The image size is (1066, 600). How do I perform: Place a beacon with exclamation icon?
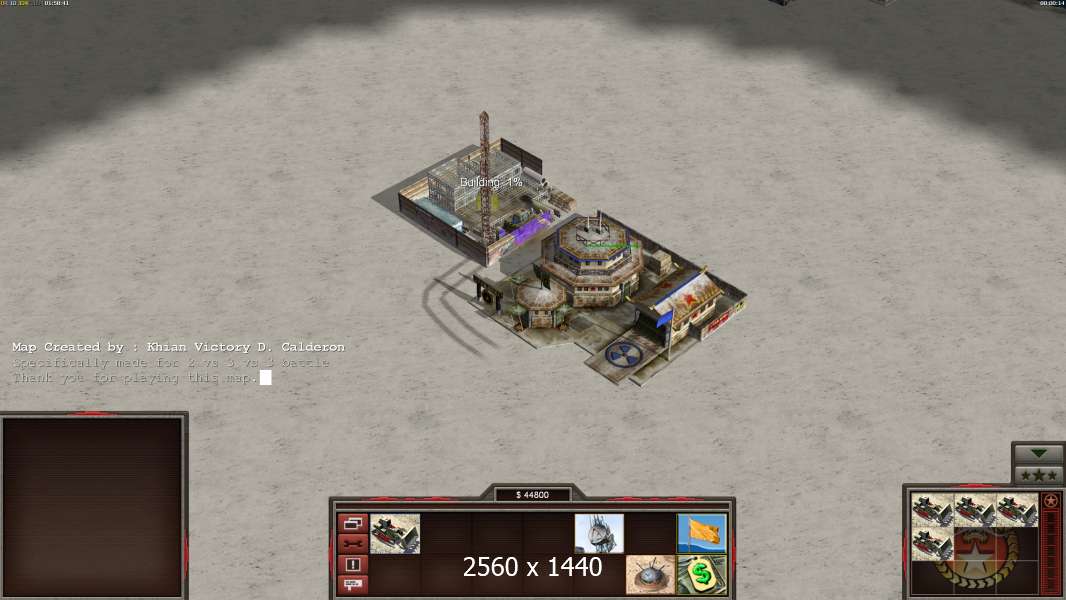[353, 564]
